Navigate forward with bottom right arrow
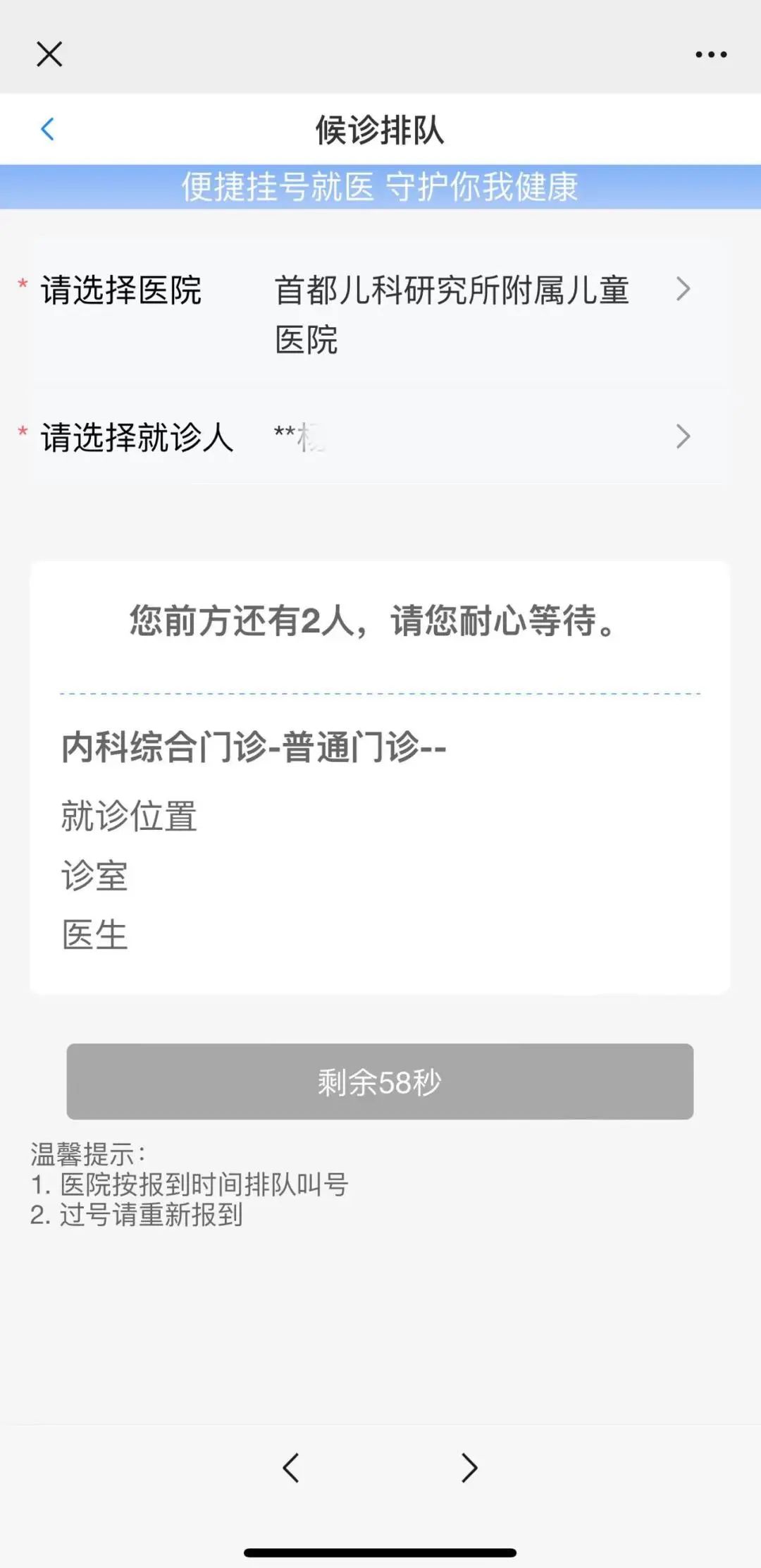 pyautogui.click(x=469, y=1468)
